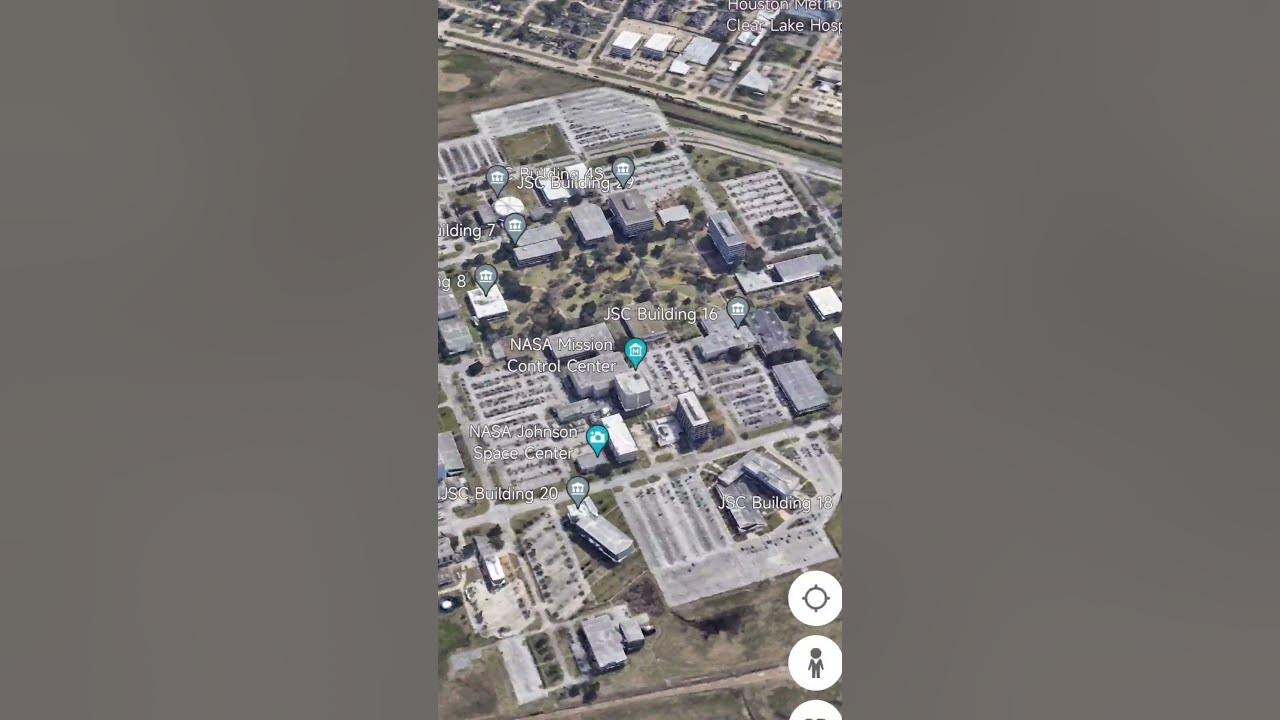Image resolution: width=1280 pixels, height=720 pixels.
Task: Open the NASA Mission Control Center pin
Action: click(635, 352)
